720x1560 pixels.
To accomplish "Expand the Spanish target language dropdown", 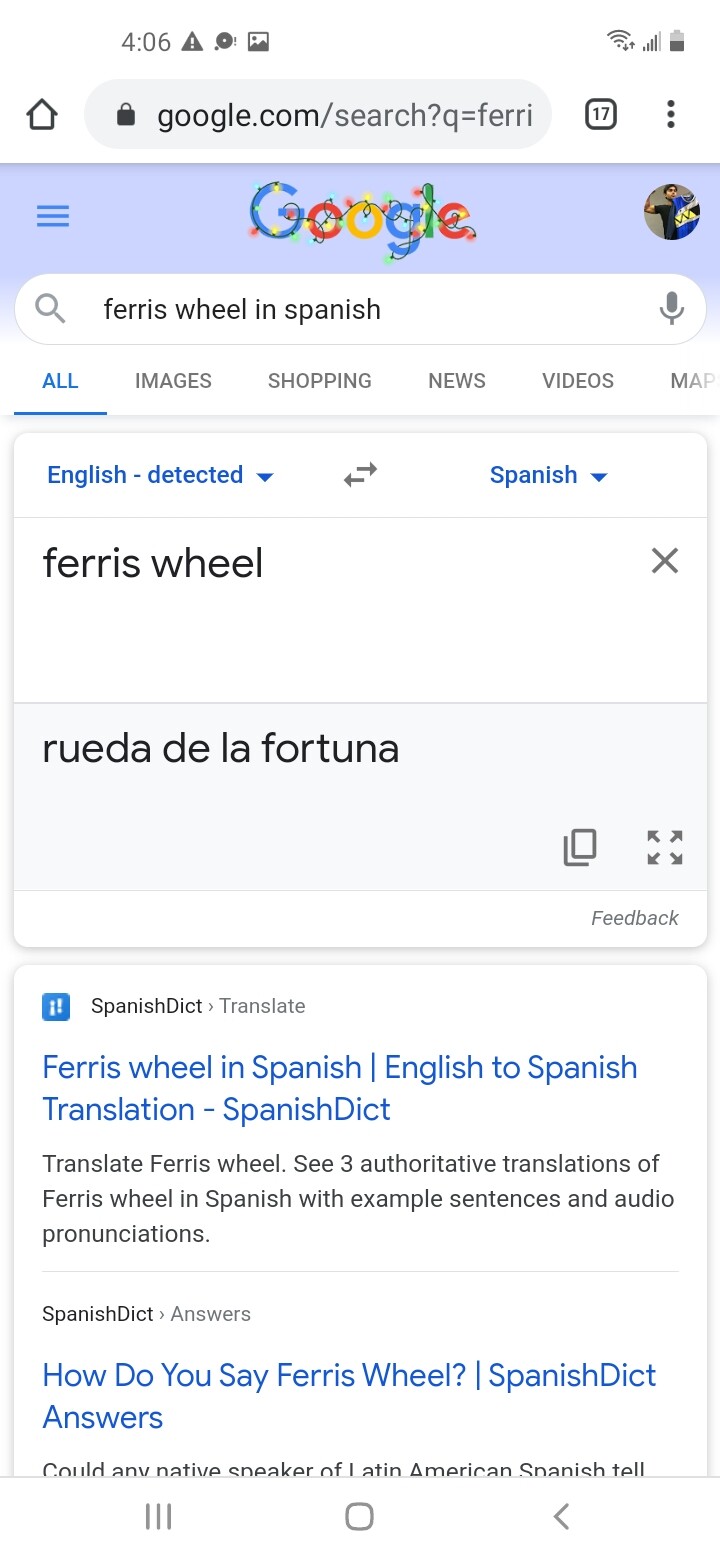I will coord(548,475).
